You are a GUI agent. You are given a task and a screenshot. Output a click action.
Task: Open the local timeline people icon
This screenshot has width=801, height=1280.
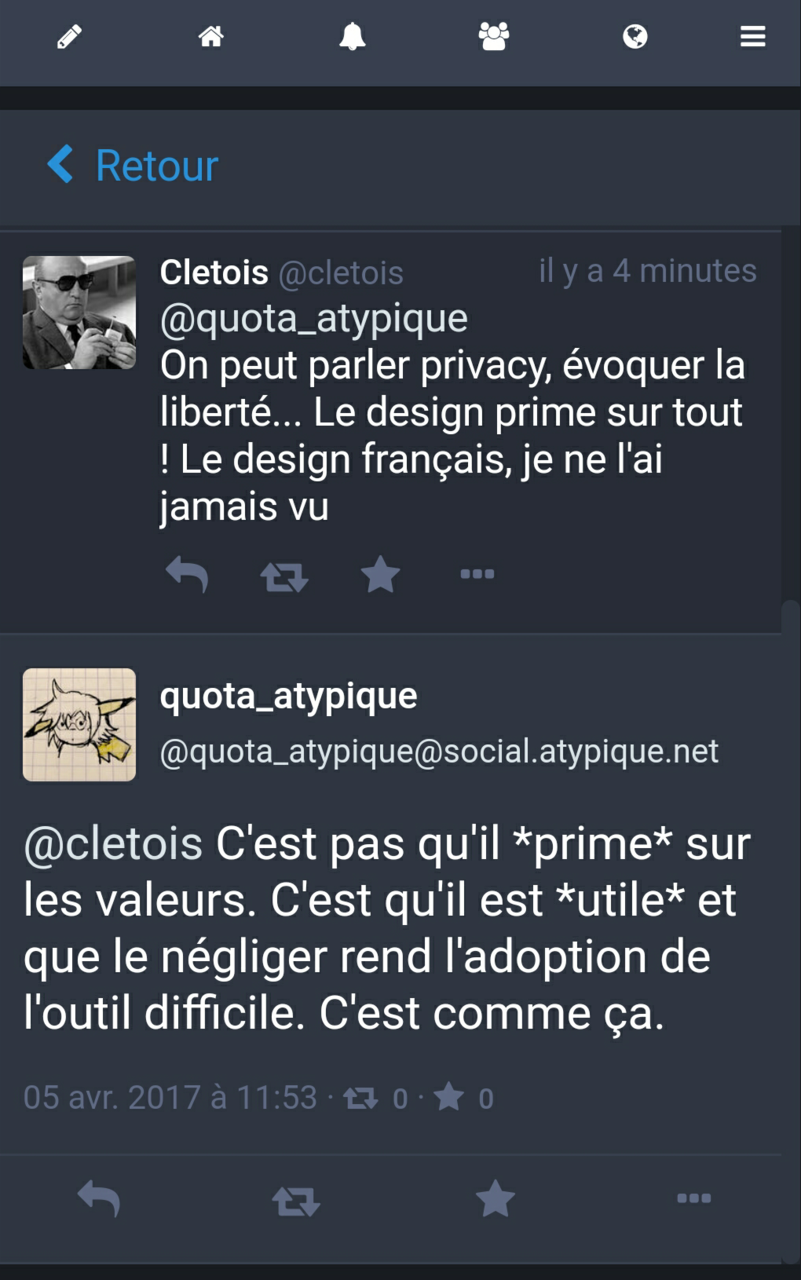(494, 38)
